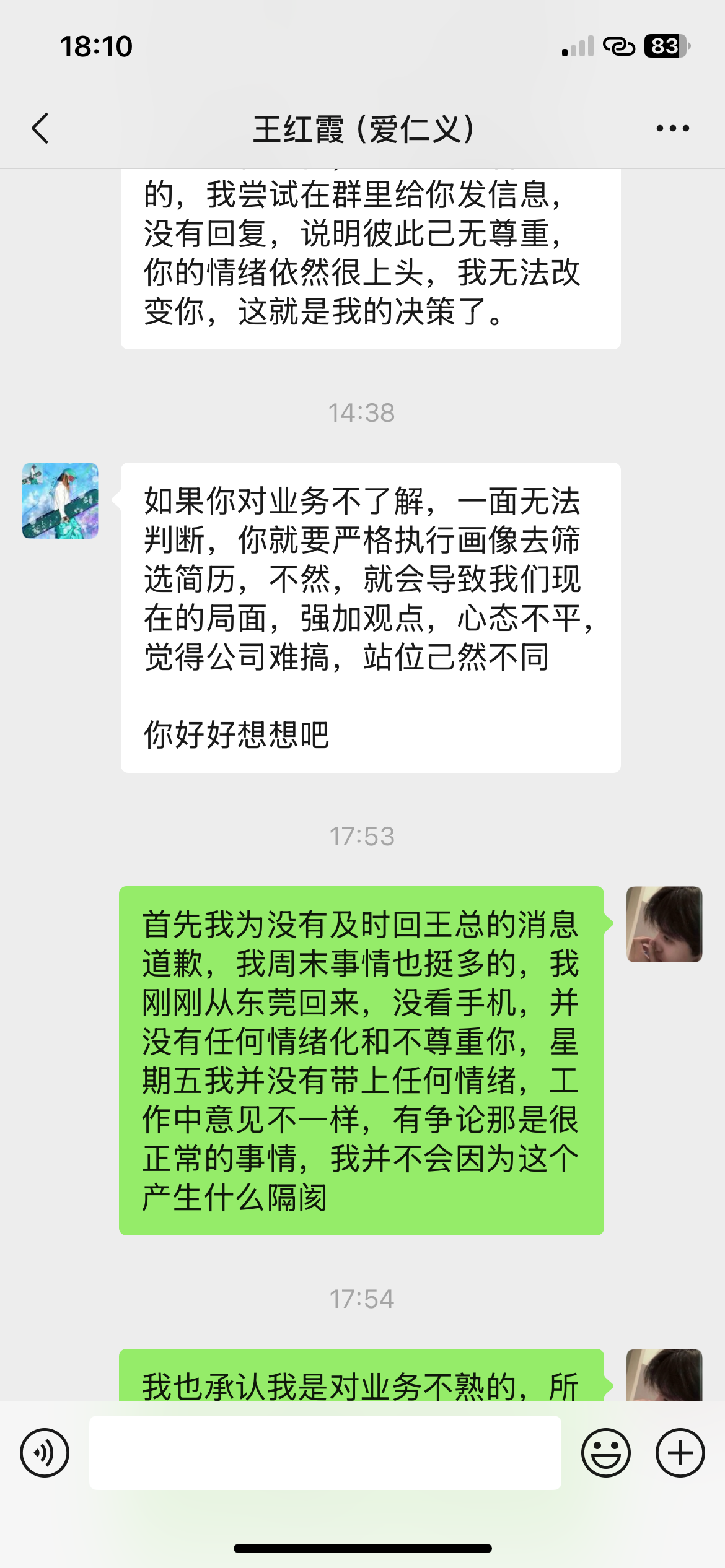The image size is (725, 1568).
Task: View the contact's avatar beside the 14:38 message
Action: pos(60,500)
